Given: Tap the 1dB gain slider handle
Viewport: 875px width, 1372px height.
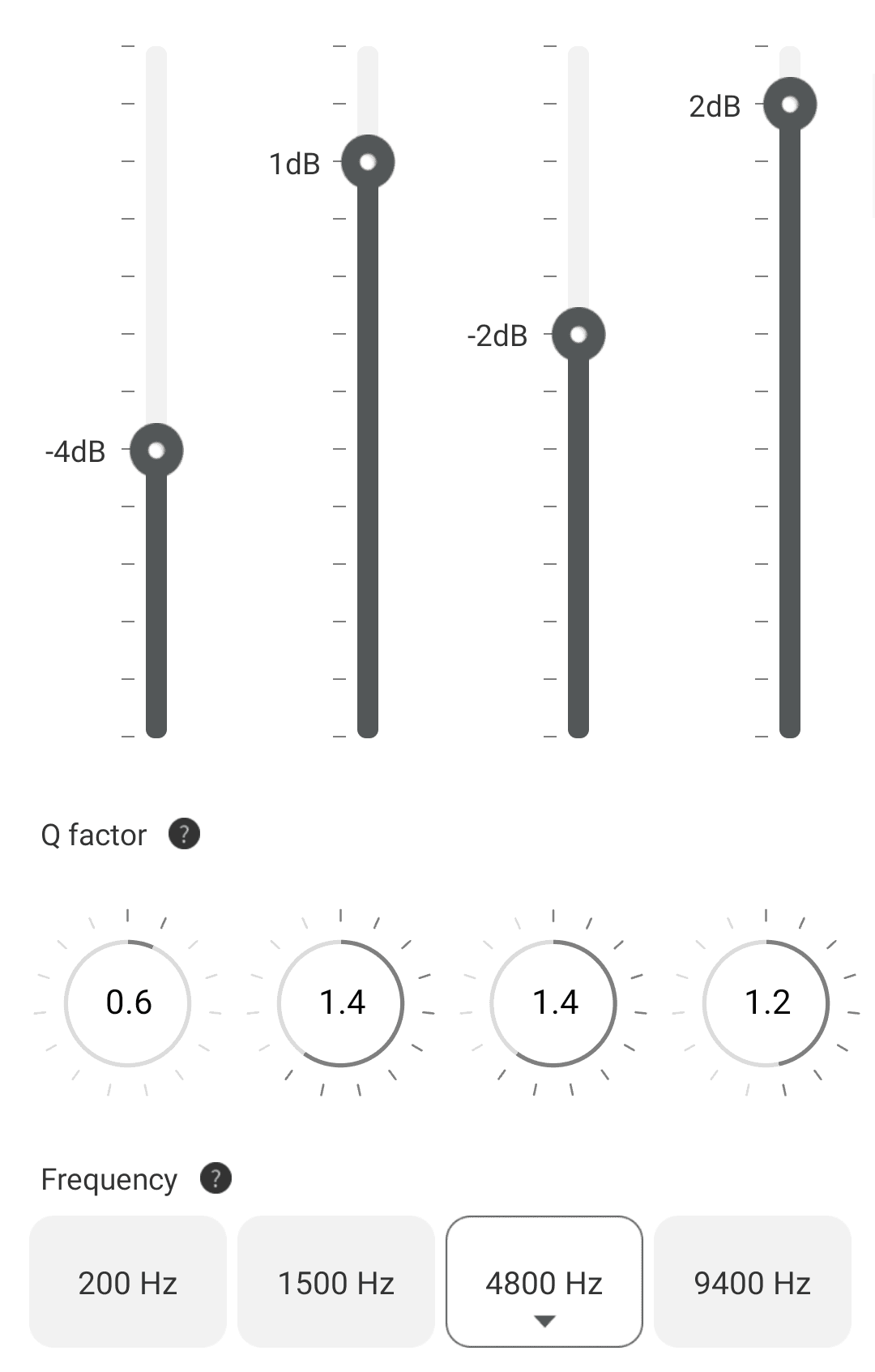Looking at the screenshot, I should (368, 162).
